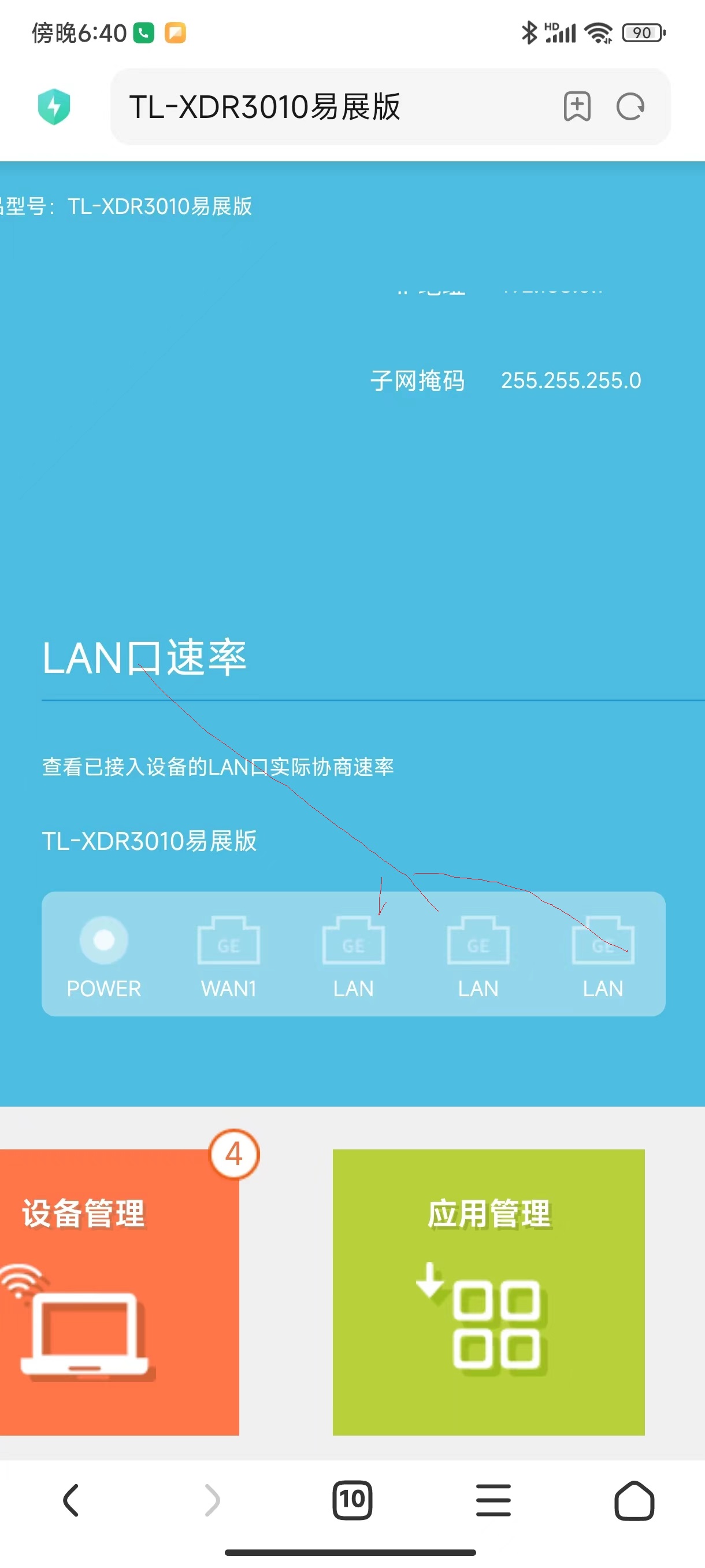Screen dimensions: 705x1568
Task: Go back to previous page
Action: pos(71,1500)
